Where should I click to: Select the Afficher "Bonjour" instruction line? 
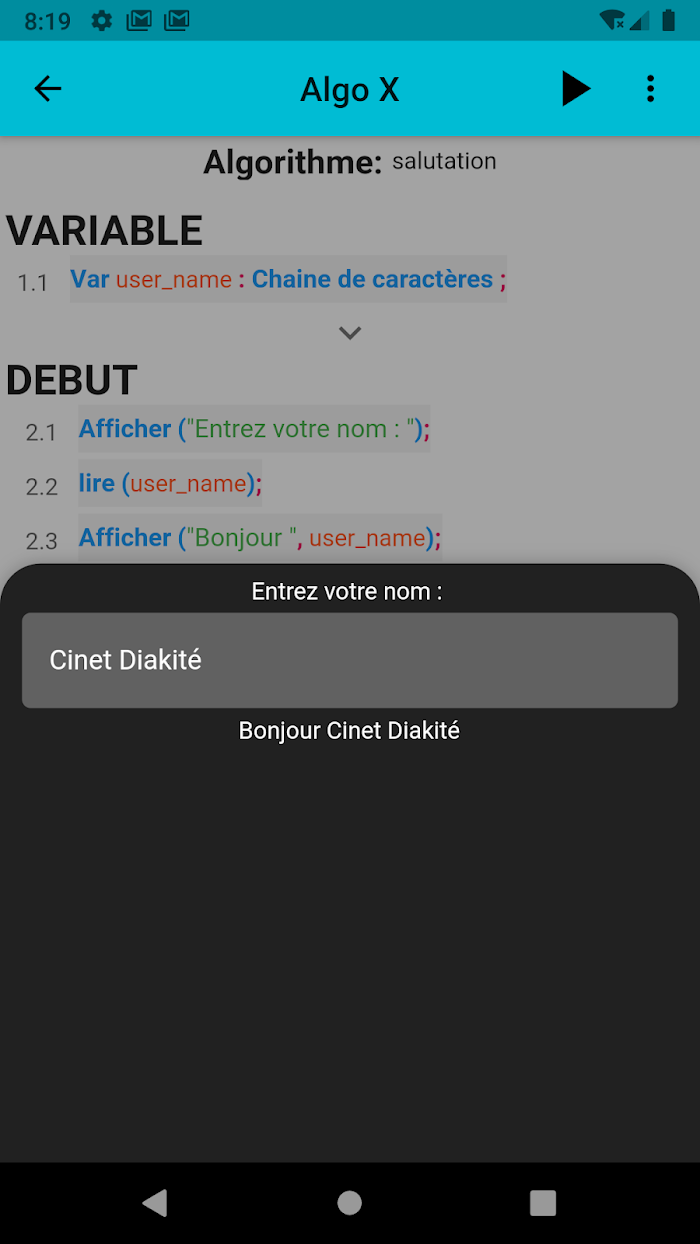point(260,538)
